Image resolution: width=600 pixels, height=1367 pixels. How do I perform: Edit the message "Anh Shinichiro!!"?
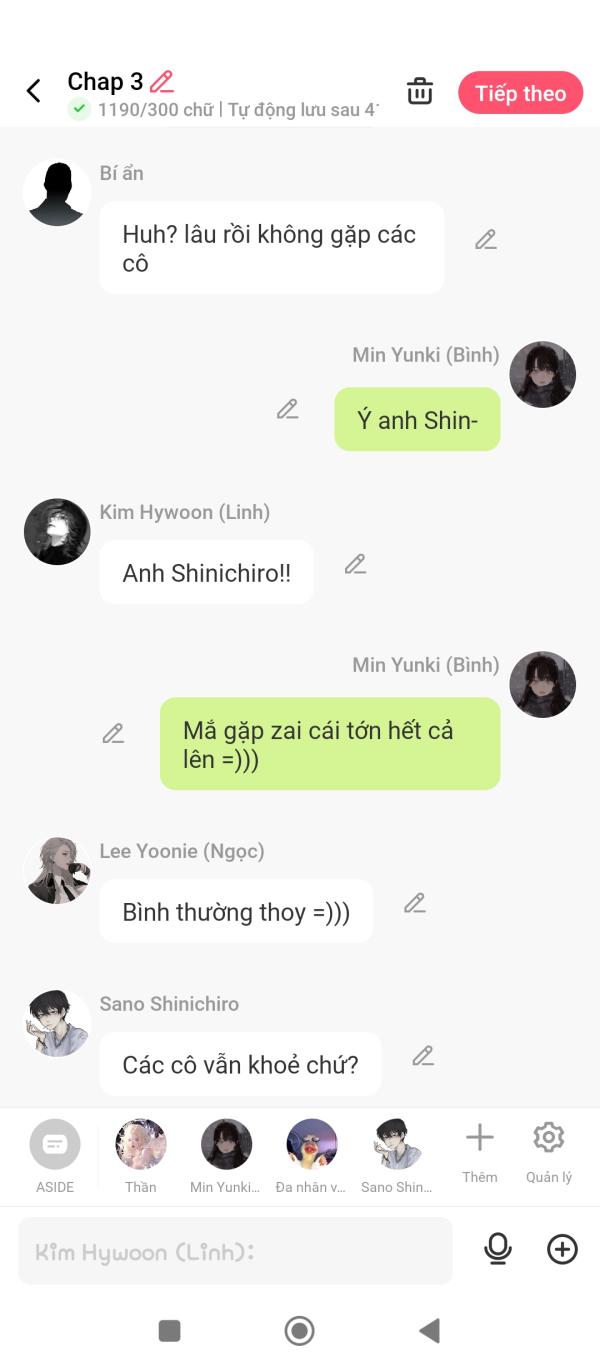click(x=355, y=564)
